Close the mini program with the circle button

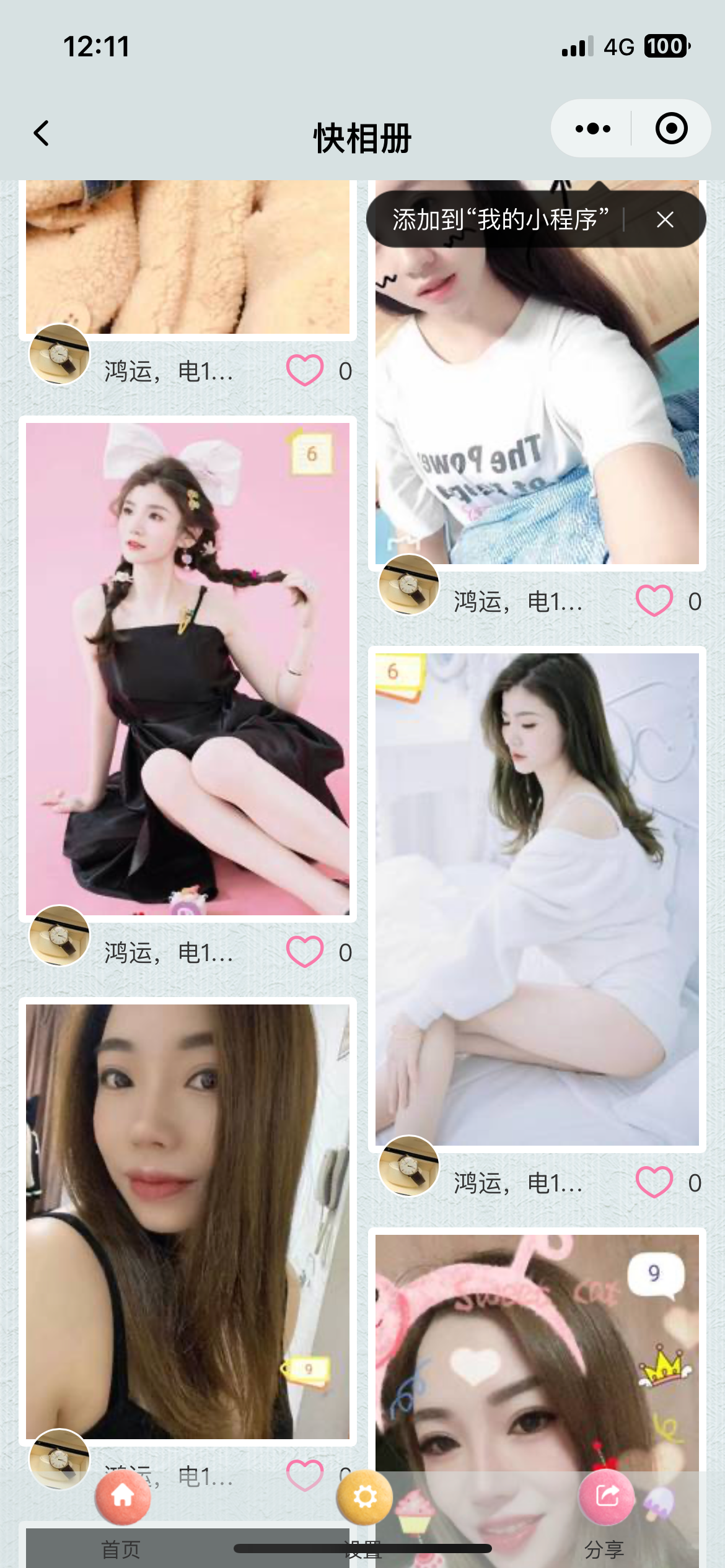[x=671, y=129]
